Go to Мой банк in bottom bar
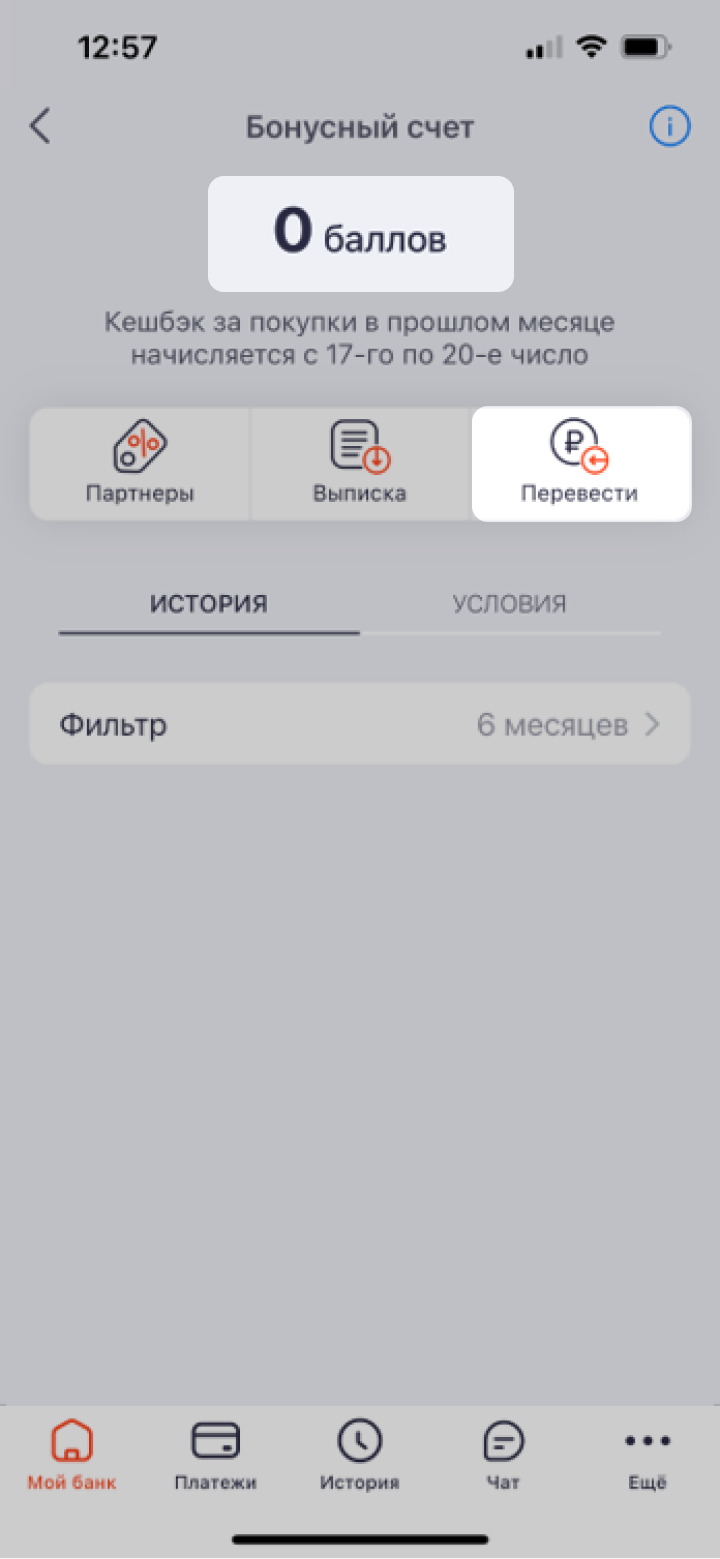The image size is (720, 1559). click(x=72, y=1455)
